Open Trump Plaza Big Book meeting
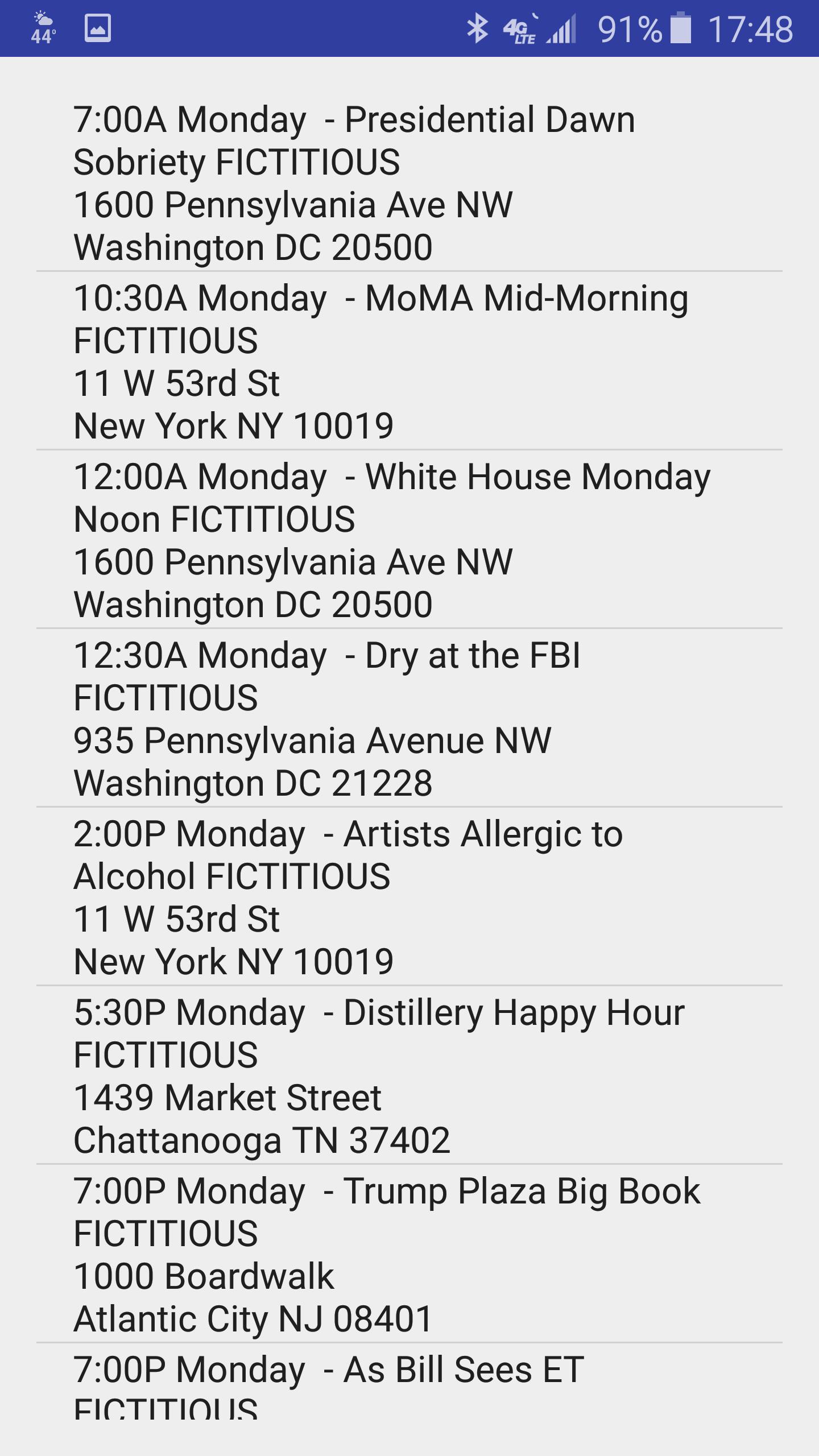This screenshot has height=1456, width=819. click(409, 1254)
